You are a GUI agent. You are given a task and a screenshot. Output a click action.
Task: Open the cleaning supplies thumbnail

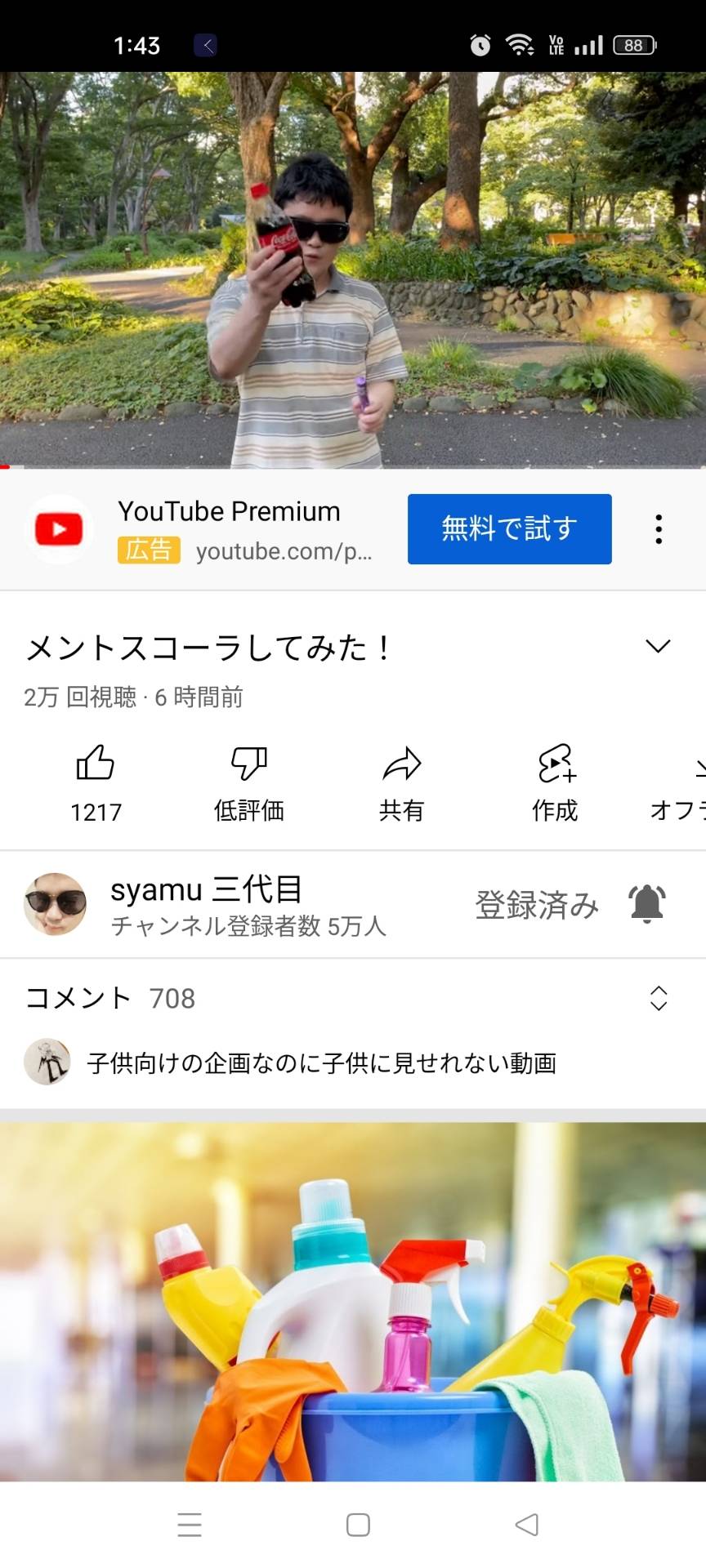pos(353,1303)
